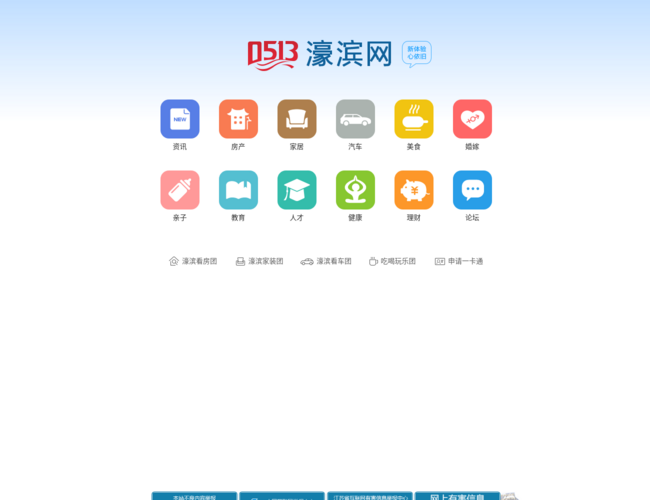This screenshot has width=650, height=500.
Task: Select the 健康 health section
Action: point(355,190)
